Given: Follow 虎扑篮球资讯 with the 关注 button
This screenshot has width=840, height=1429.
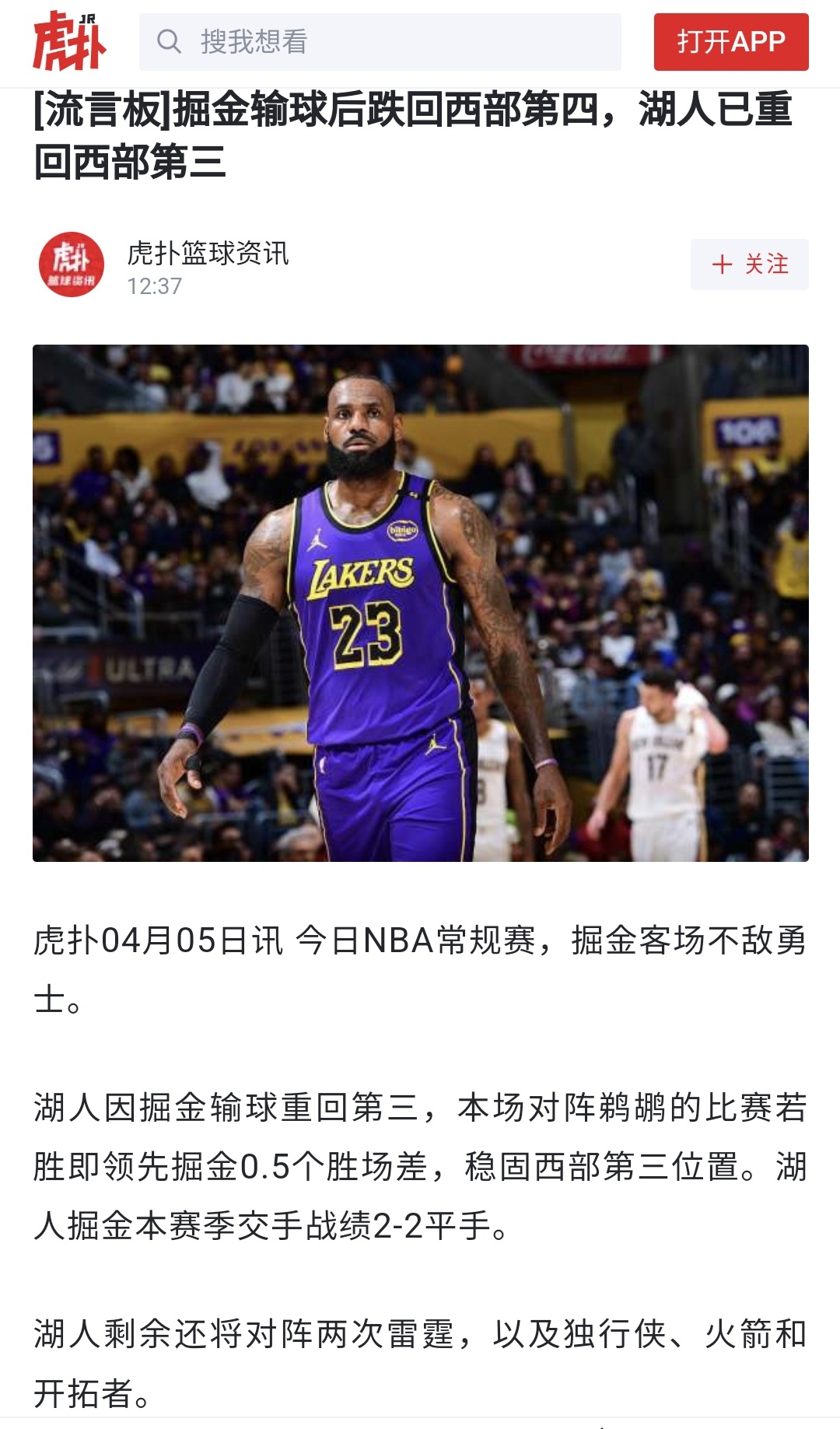Looking at the screenshot, I should 749,264.
